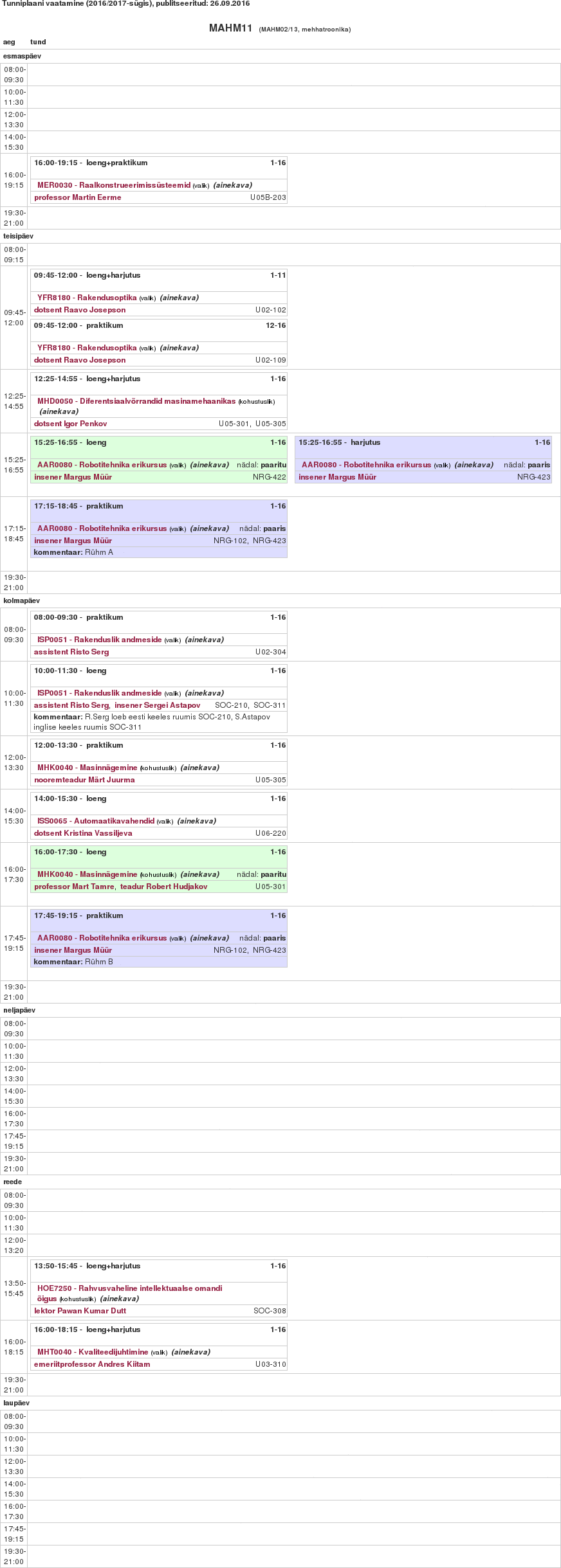
Task: Open ISS0065 Automaatikavahendid course link
Action: point(95,821)
